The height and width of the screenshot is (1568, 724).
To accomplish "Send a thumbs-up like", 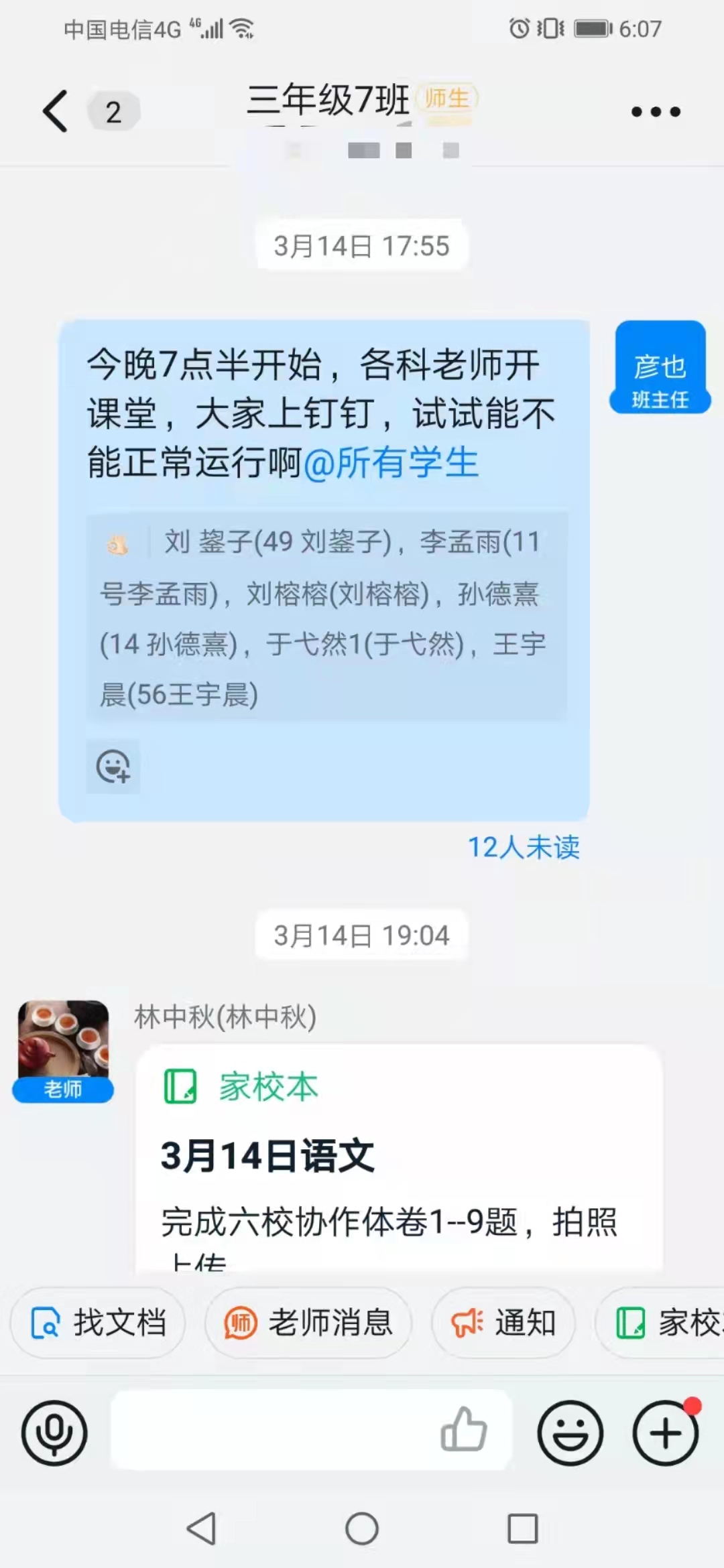I will click(x=464, y=1430).
